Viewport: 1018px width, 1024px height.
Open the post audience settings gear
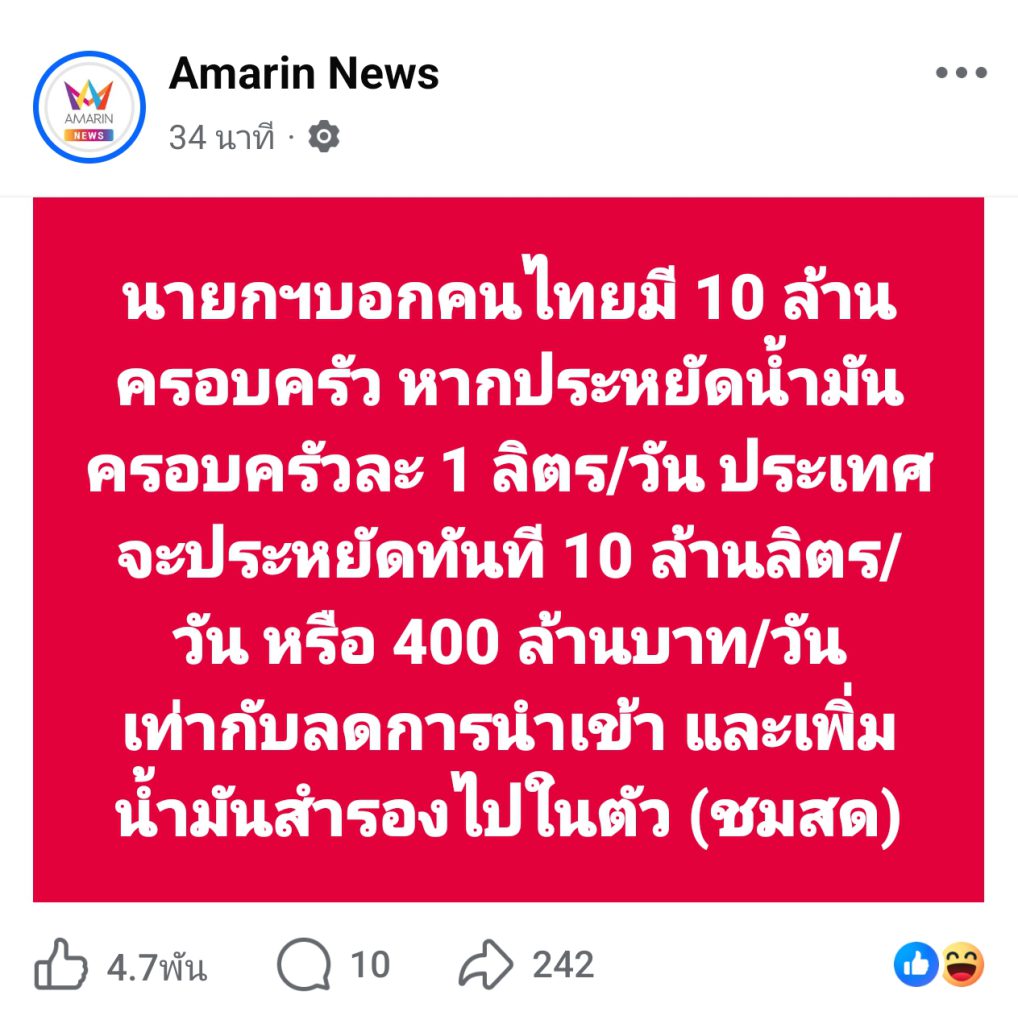(323, 137)
